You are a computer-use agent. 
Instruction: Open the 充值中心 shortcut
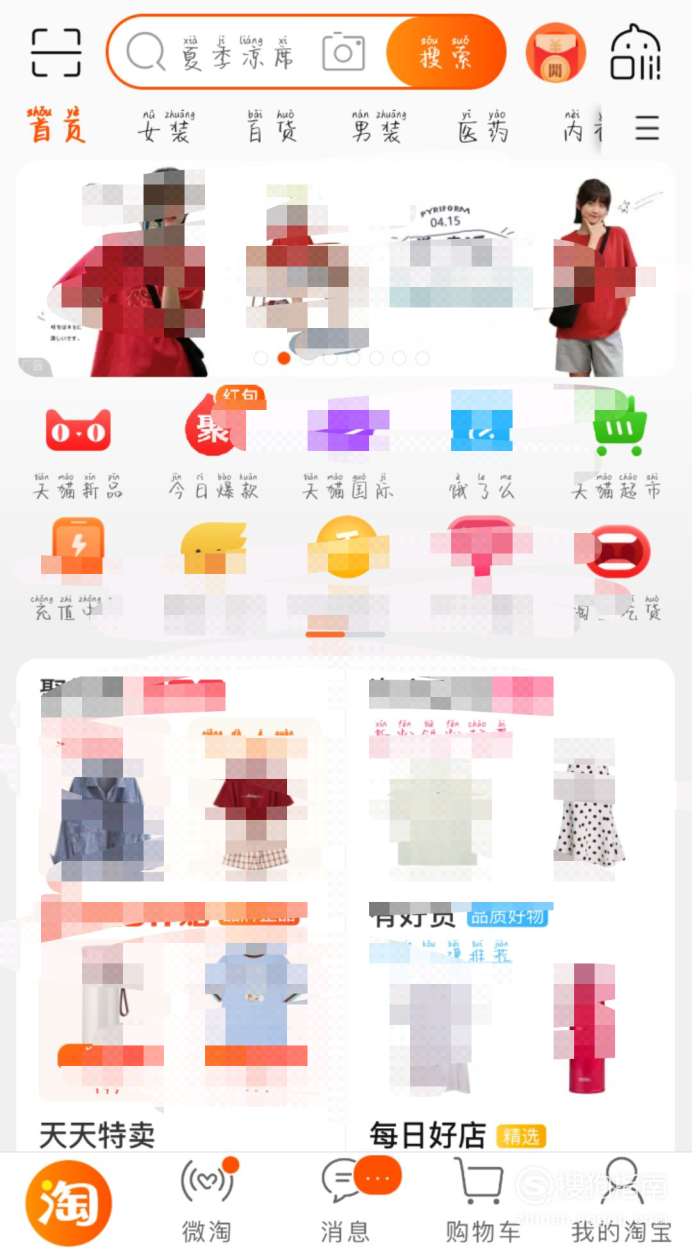[x=77, y=565]
